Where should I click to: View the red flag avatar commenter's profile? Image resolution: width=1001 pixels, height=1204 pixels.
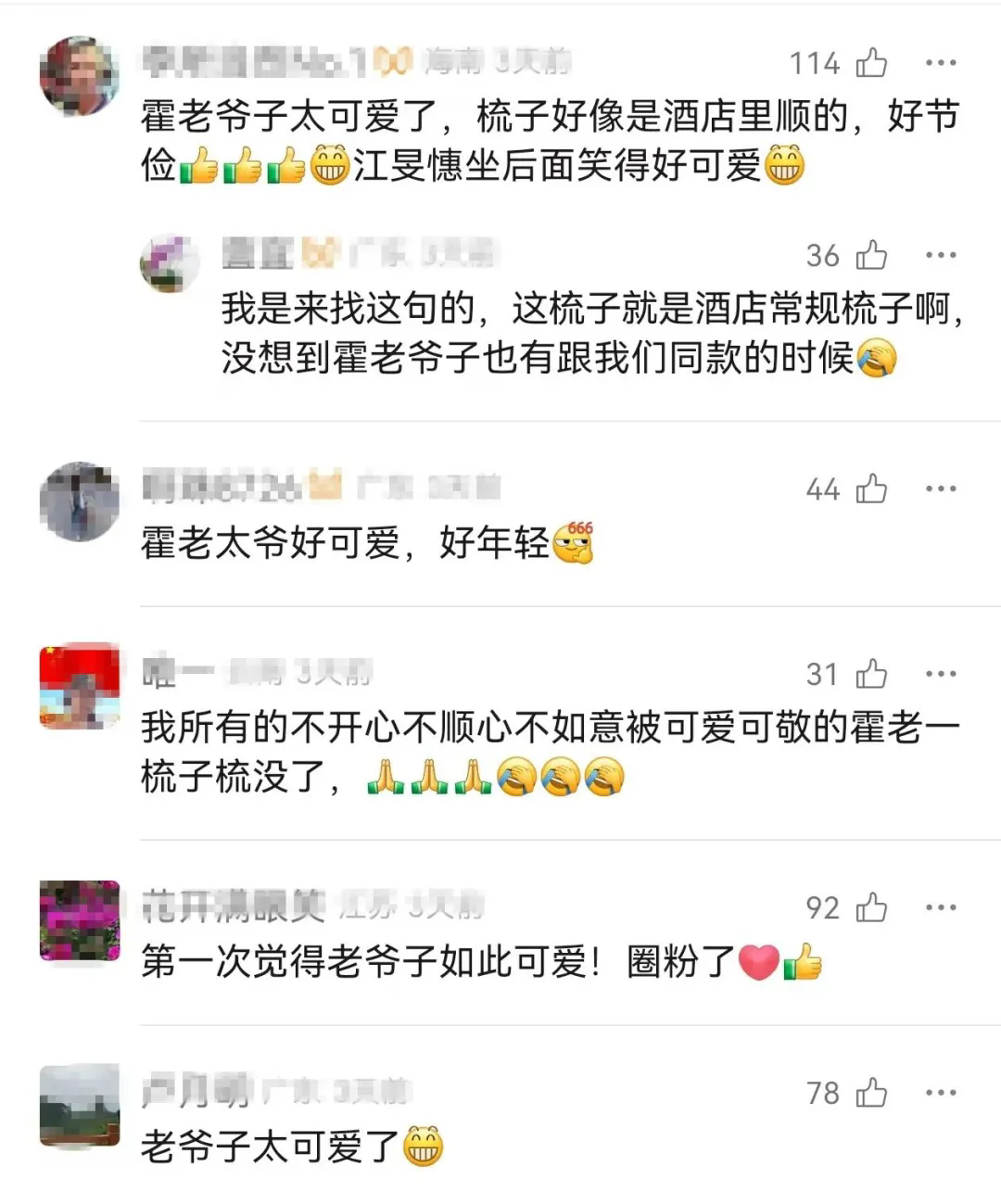[x=80, y=687]
